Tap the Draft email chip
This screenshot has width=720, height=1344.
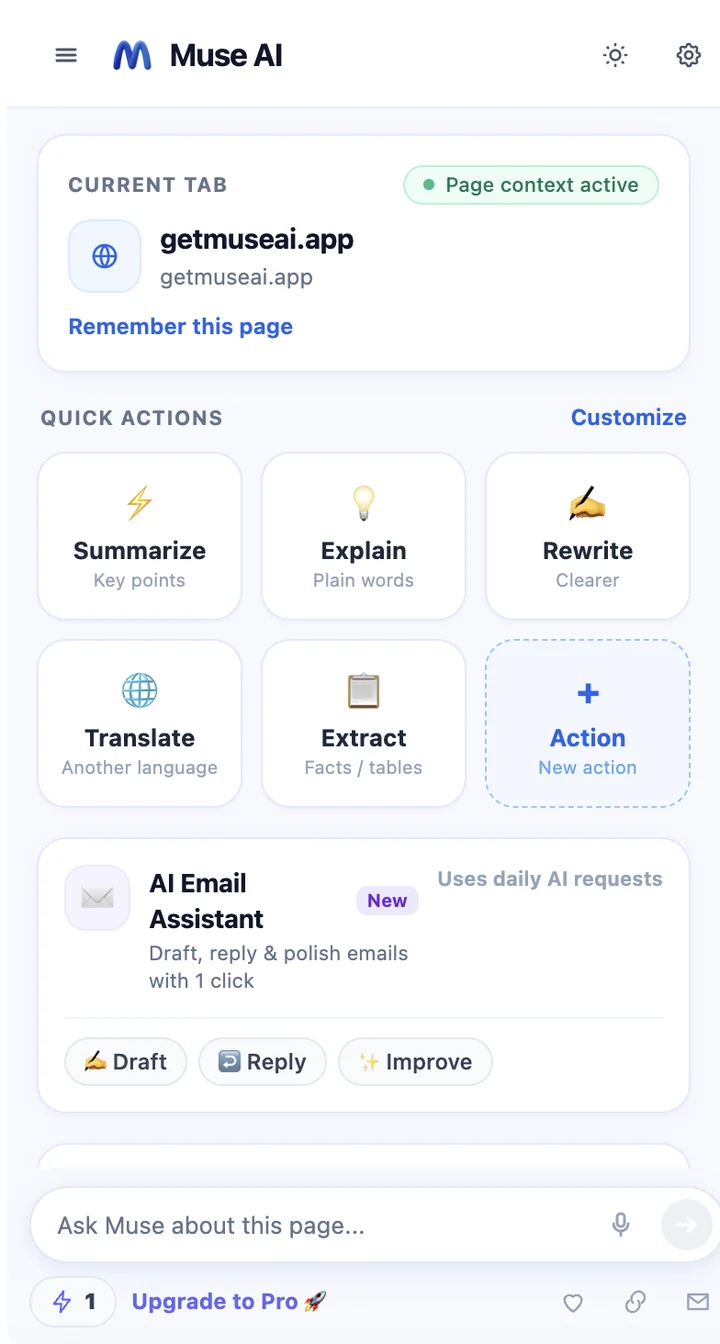[x=126, y=1062]
